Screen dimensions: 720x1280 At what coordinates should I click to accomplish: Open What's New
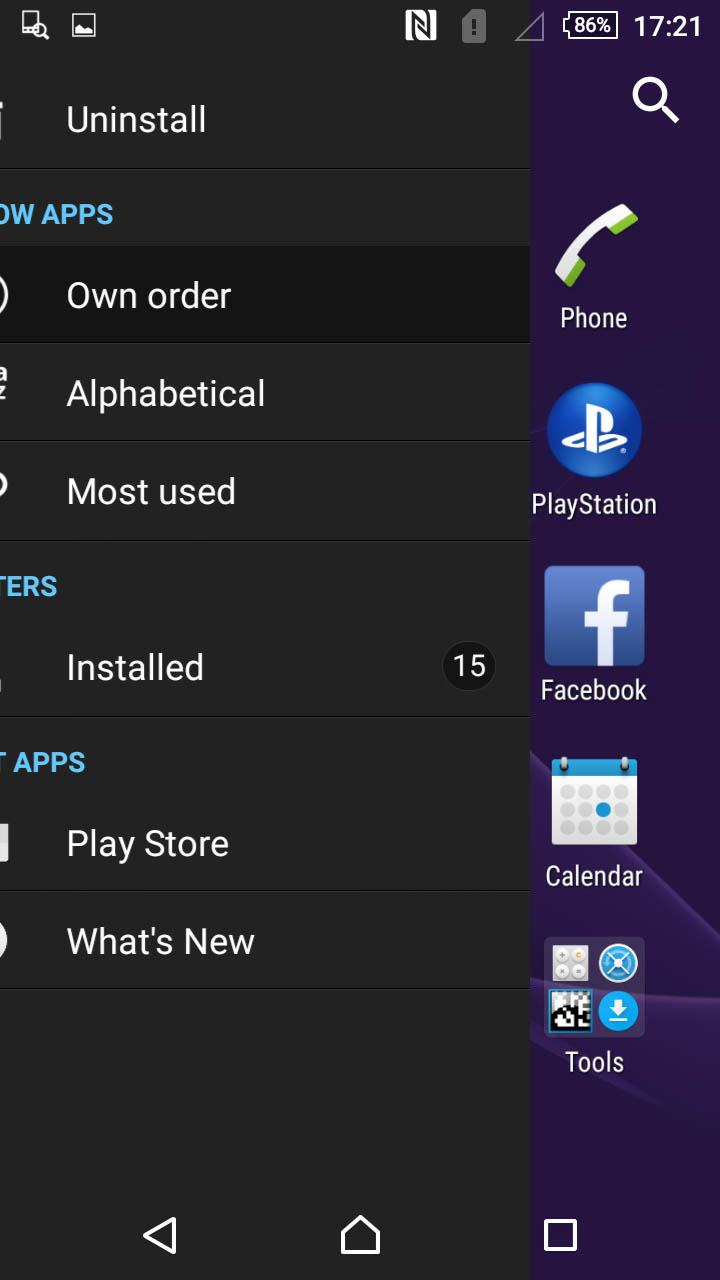click(265, 941)
